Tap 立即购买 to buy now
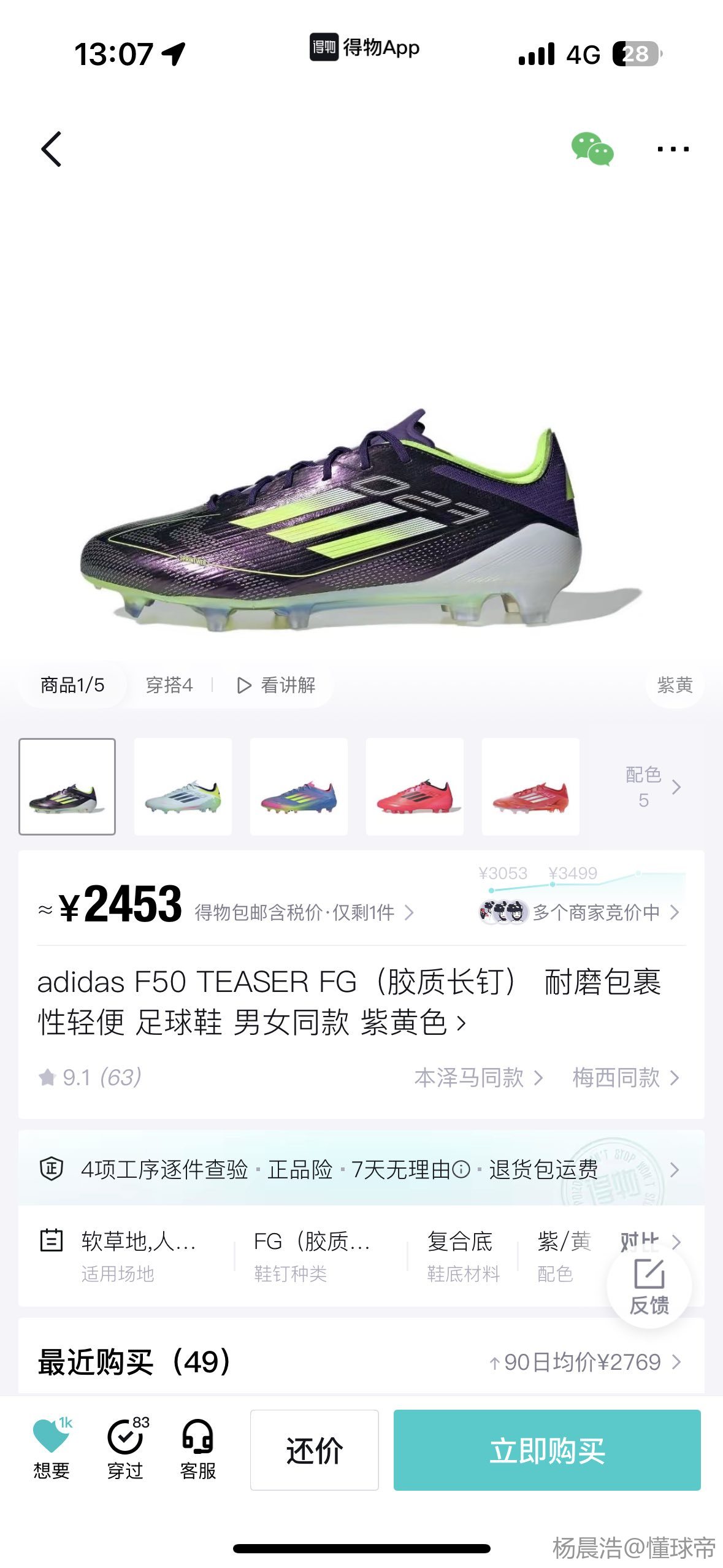723x1568 pixels. [546, 1450]
